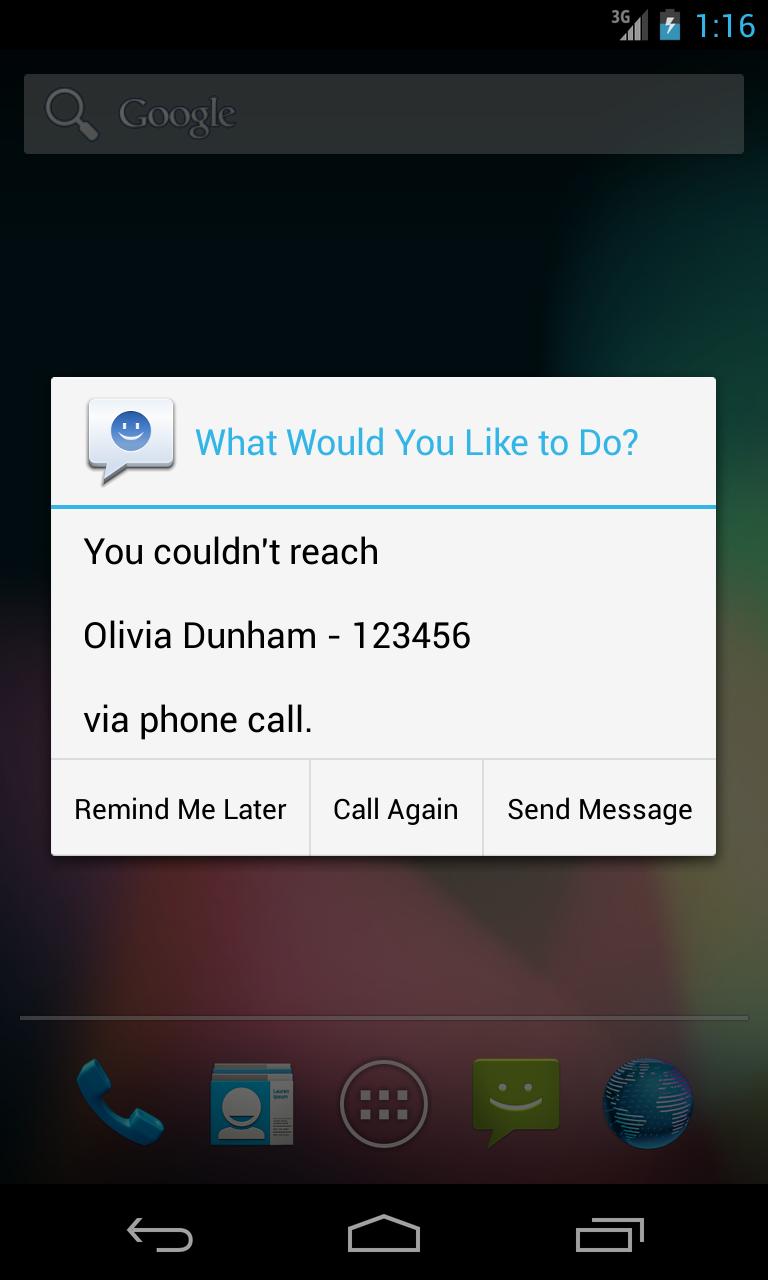Open the Contacts app
Viewport: 768px width, 1280px height.
252,1103
